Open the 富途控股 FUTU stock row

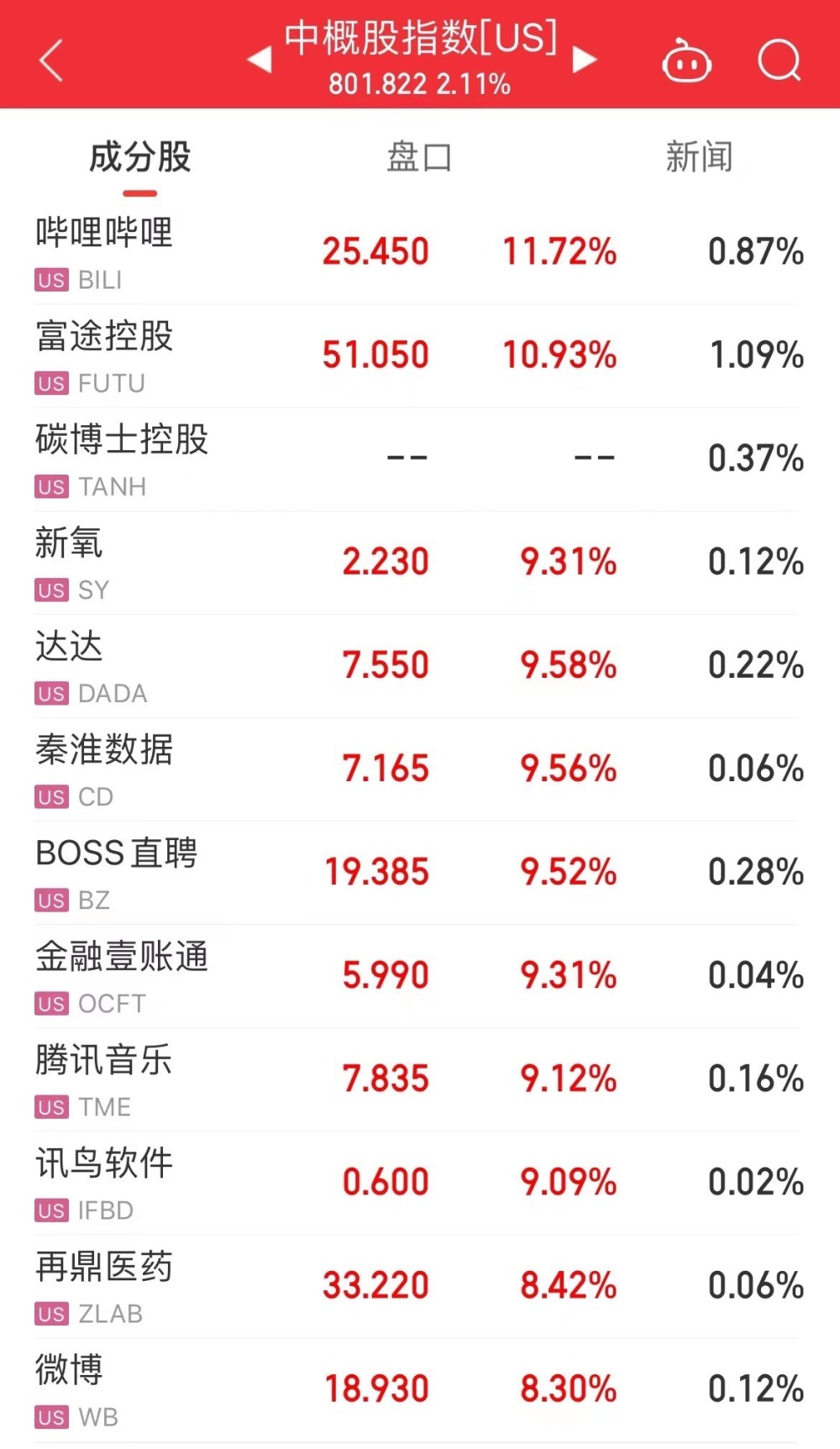420,356
